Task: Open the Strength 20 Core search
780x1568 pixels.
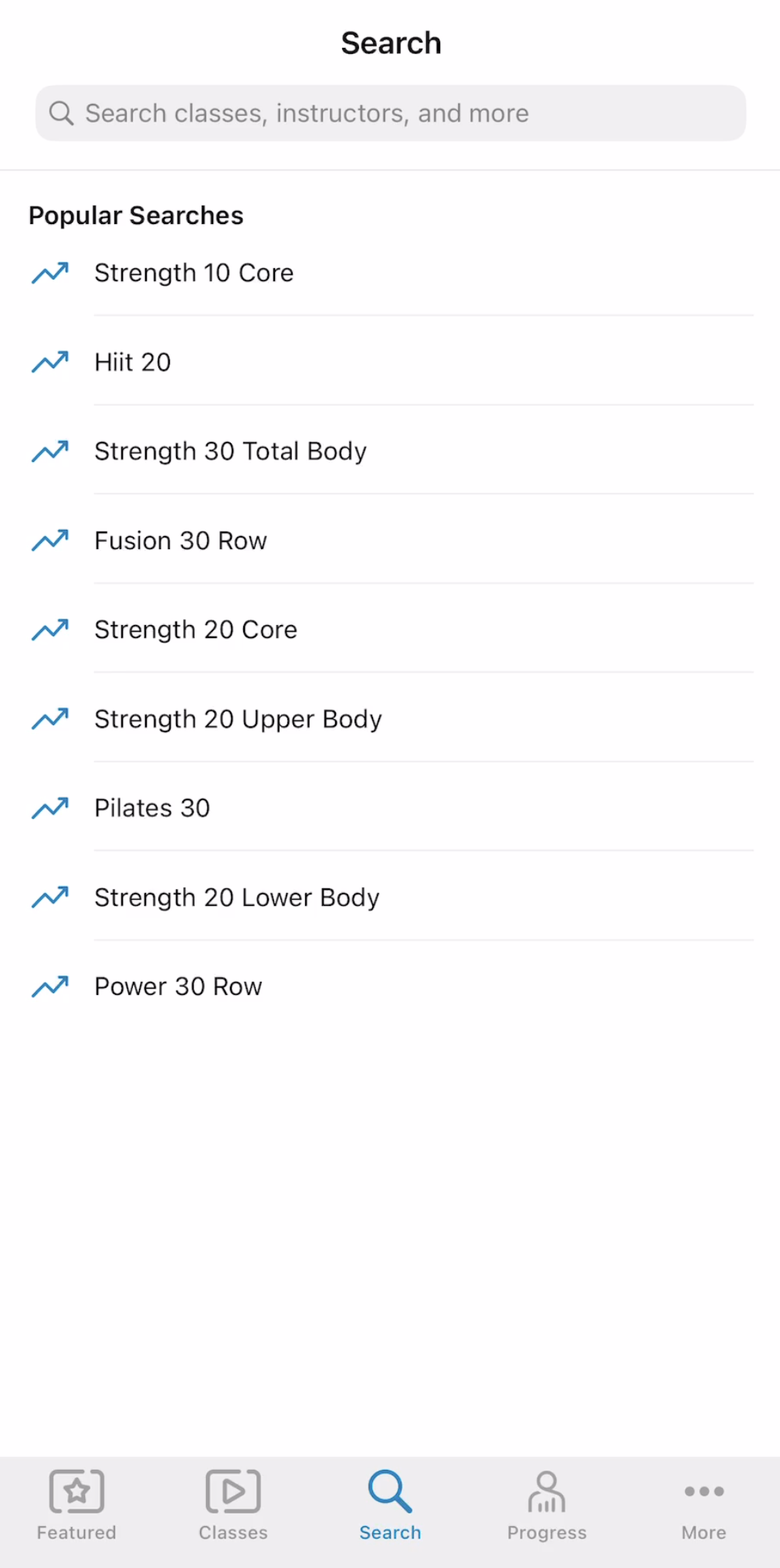Action: pyautogui.click(x=390, y=630)
